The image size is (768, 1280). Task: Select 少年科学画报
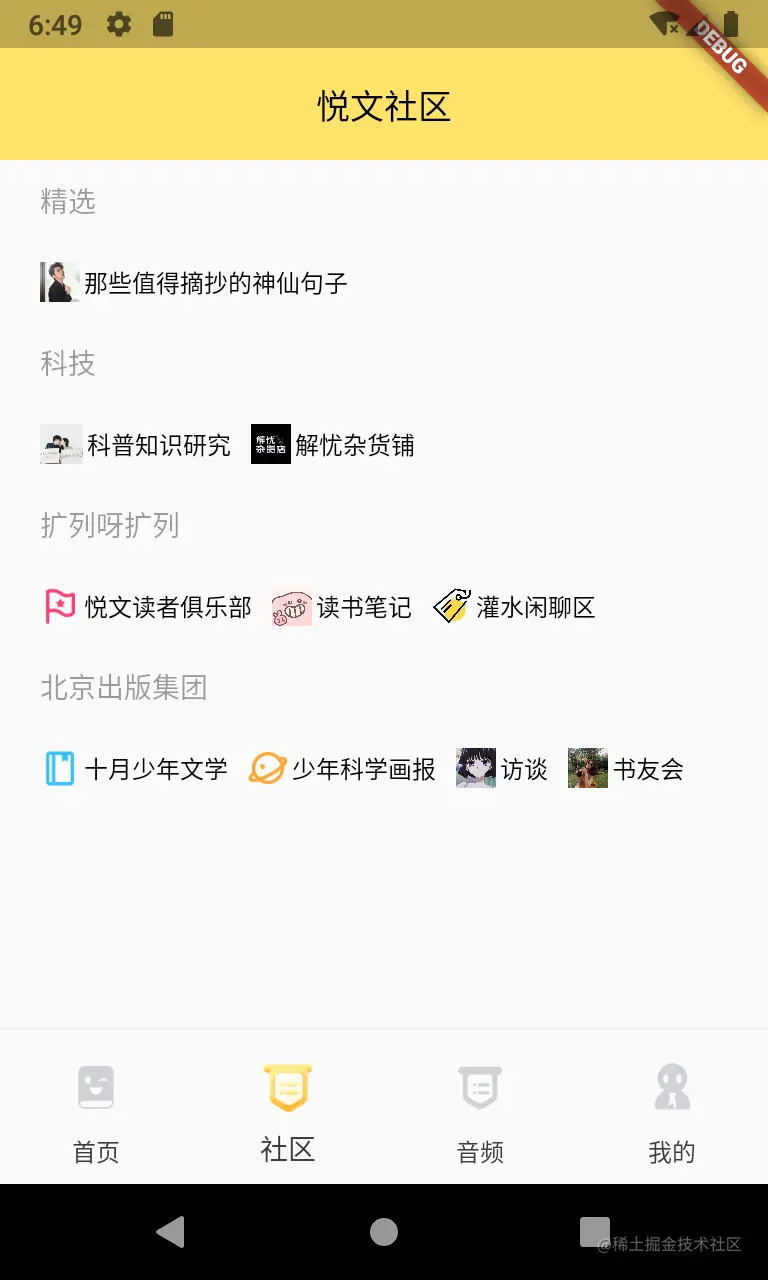click(343, 769)
